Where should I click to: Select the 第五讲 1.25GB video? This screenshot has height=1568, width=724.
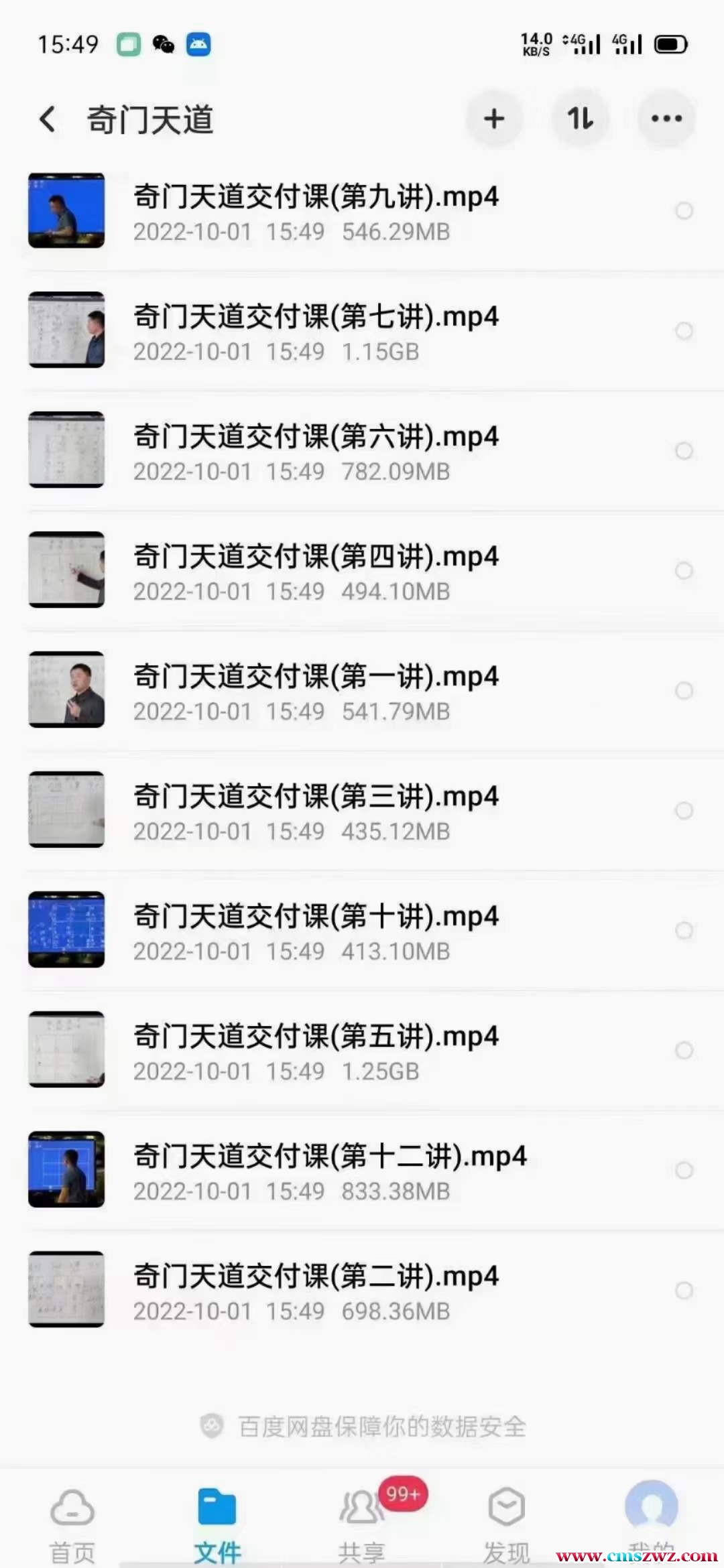[684, 1051]
